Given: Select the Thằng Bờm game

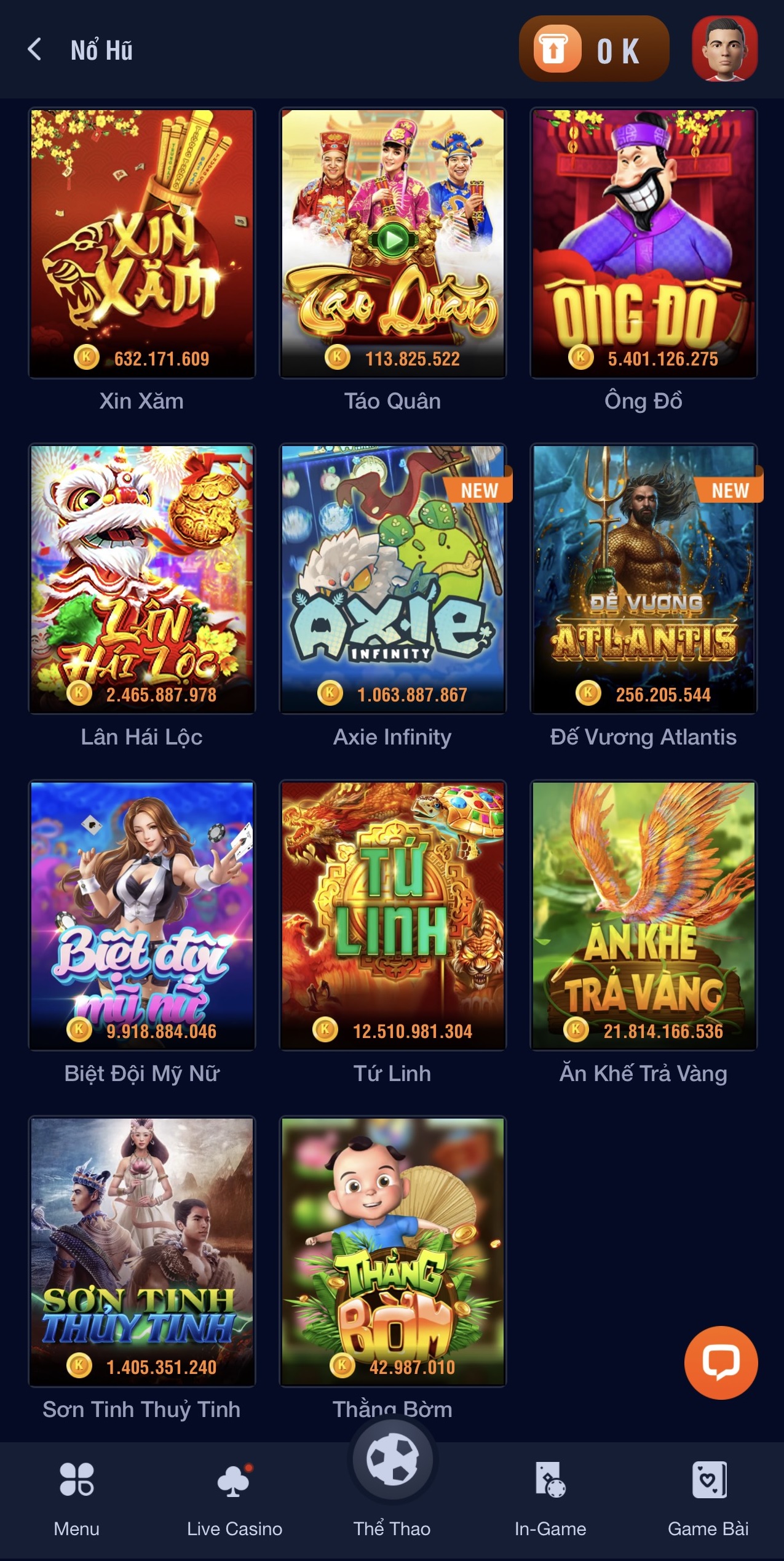Looking at the screenshot, I should (392, 1251).
